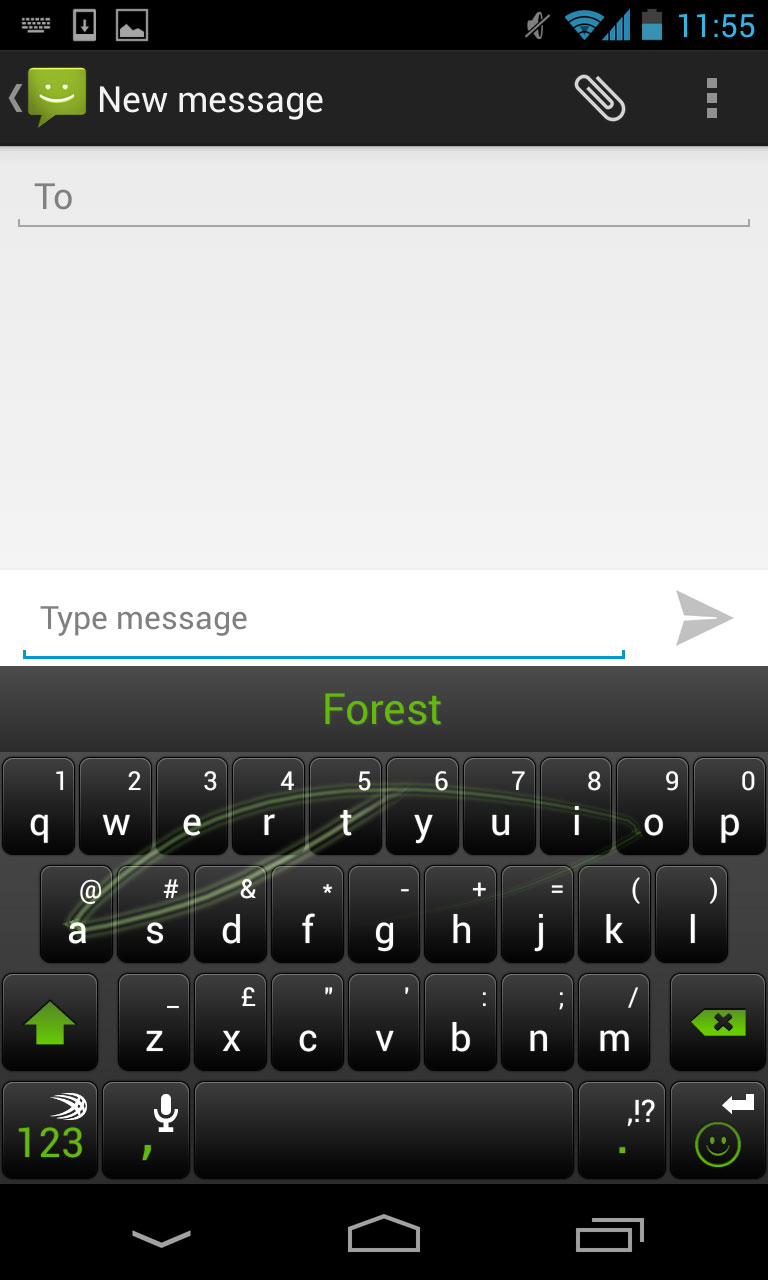Go to the home screen
Image resolution: width=768 pixels, height=1280 pixels.
[x=383, y=1234]
